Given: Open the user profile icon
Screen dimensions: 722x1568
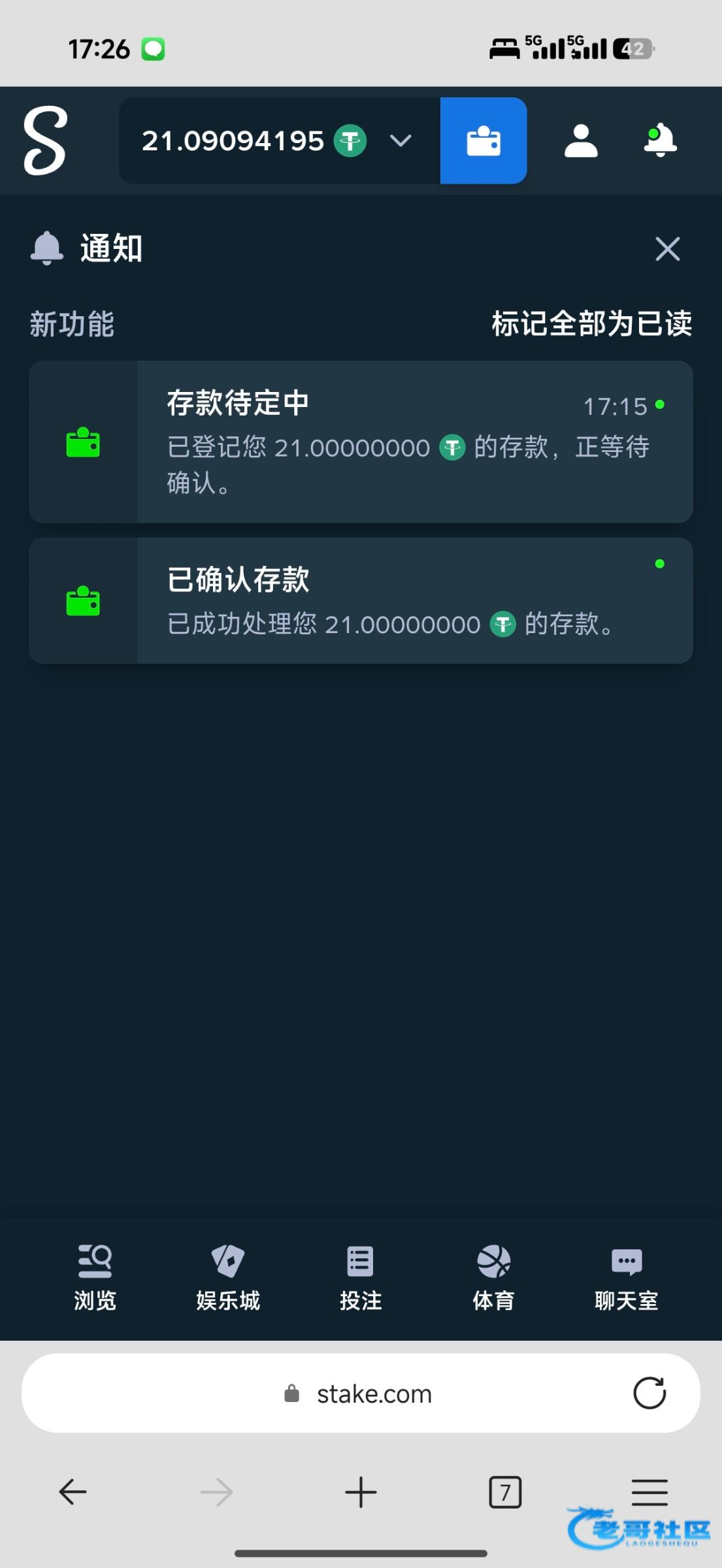Looking at the screenshot, I should coord(581,140).
